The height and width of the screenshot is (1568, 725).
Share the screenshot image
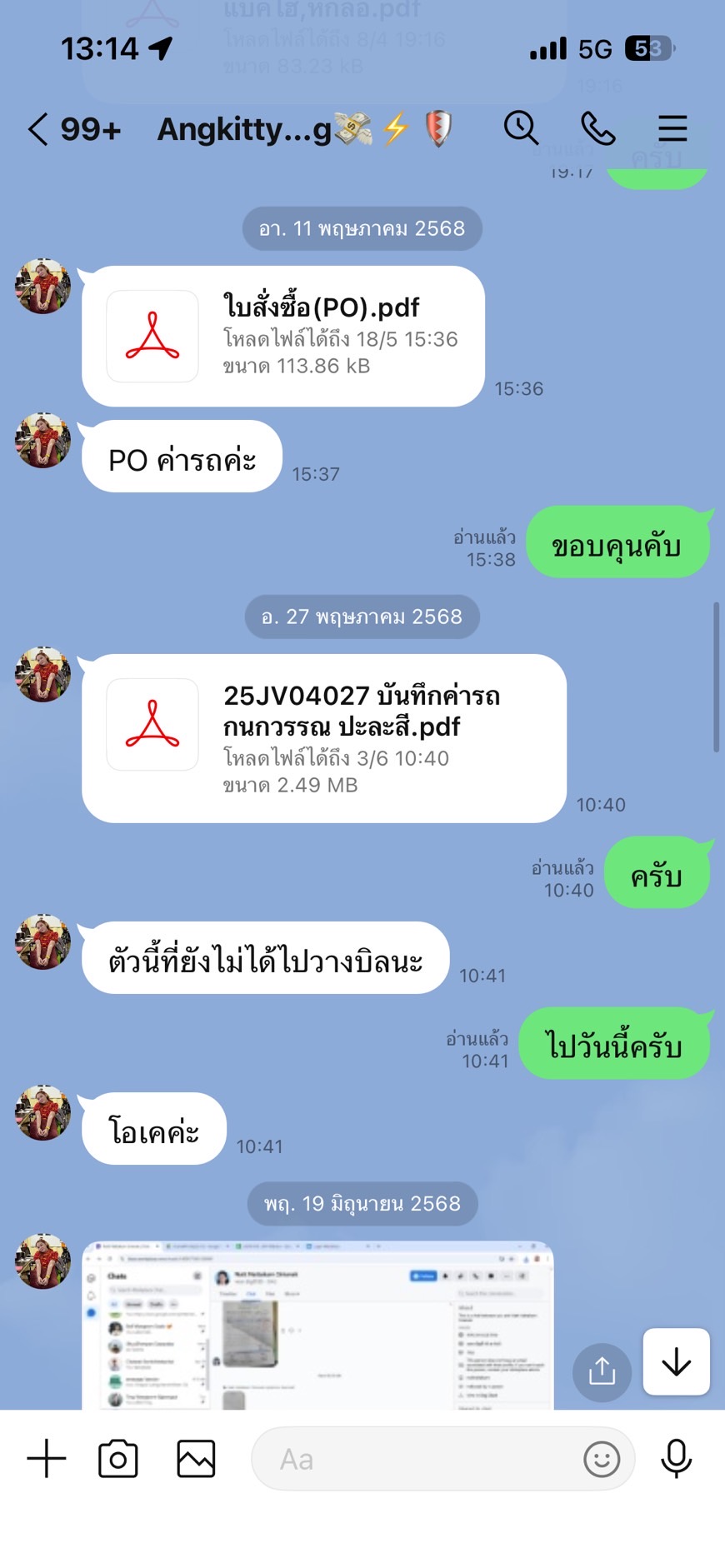point(602,1371)
